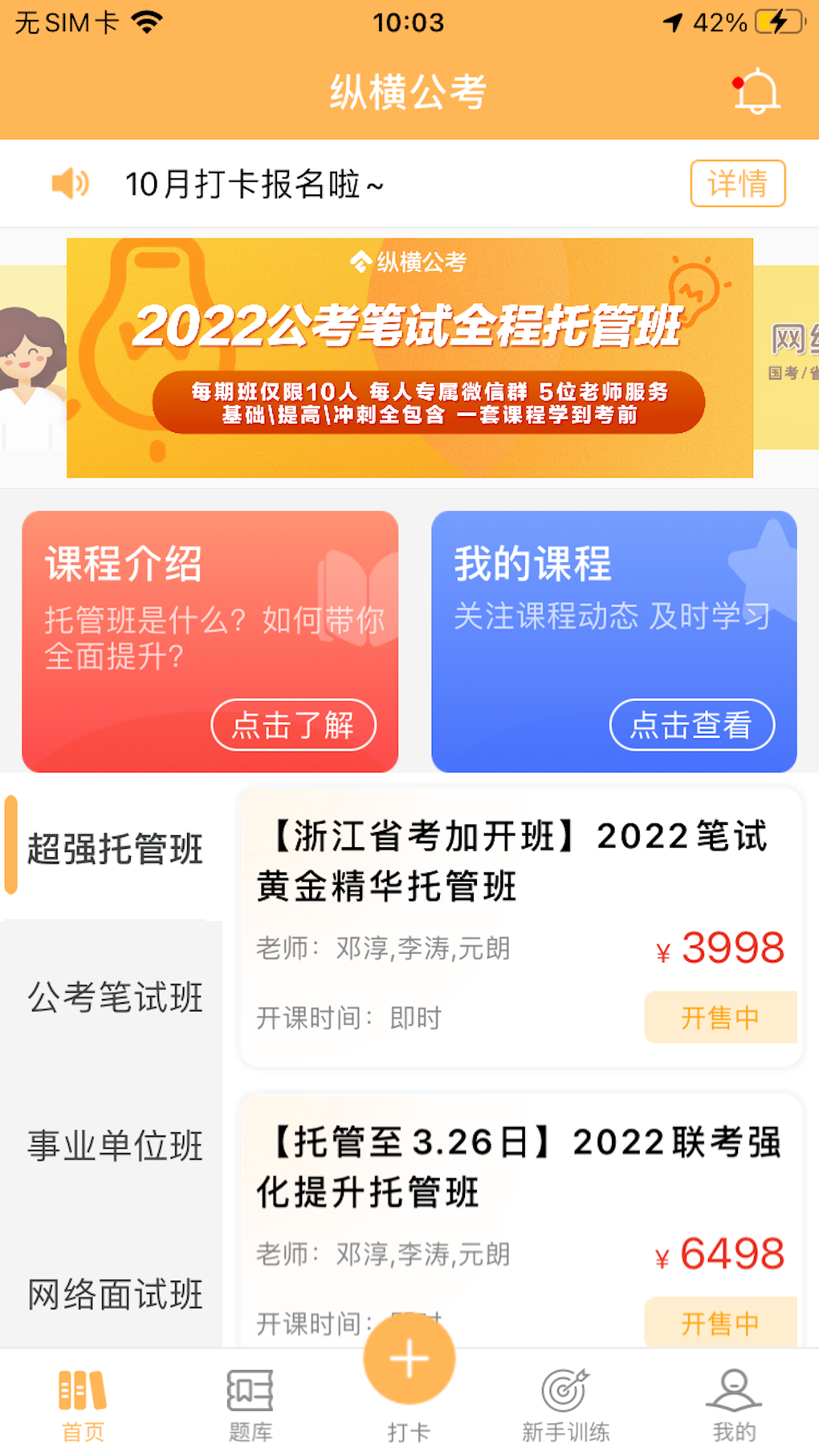819x1456 pixels.
Task: Tap 开售中 on the ¥6498 course
Action: [x=719, y=1322]
